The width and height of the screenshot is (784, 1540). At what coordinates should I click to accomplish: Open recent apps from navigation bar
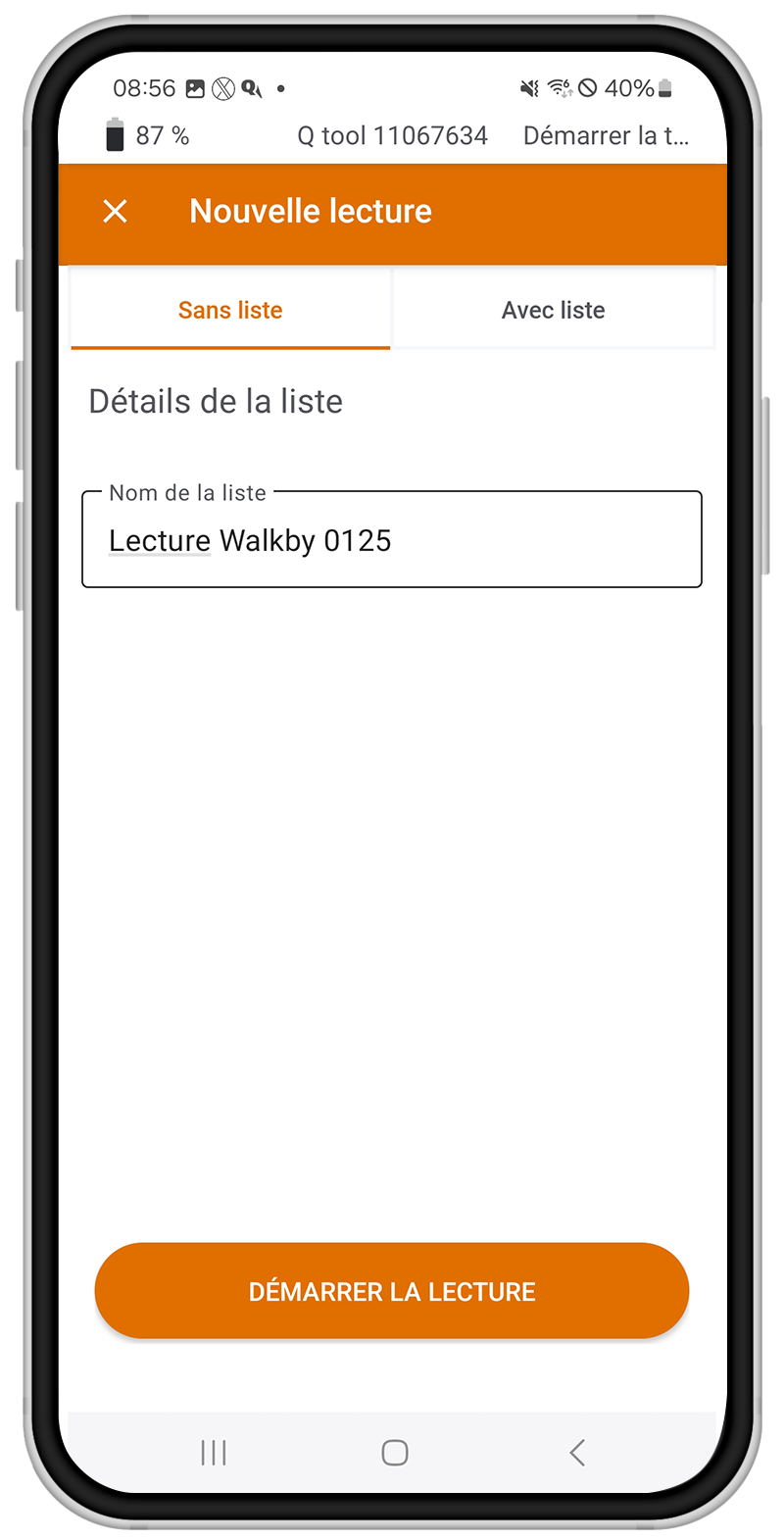point(213,1452)
